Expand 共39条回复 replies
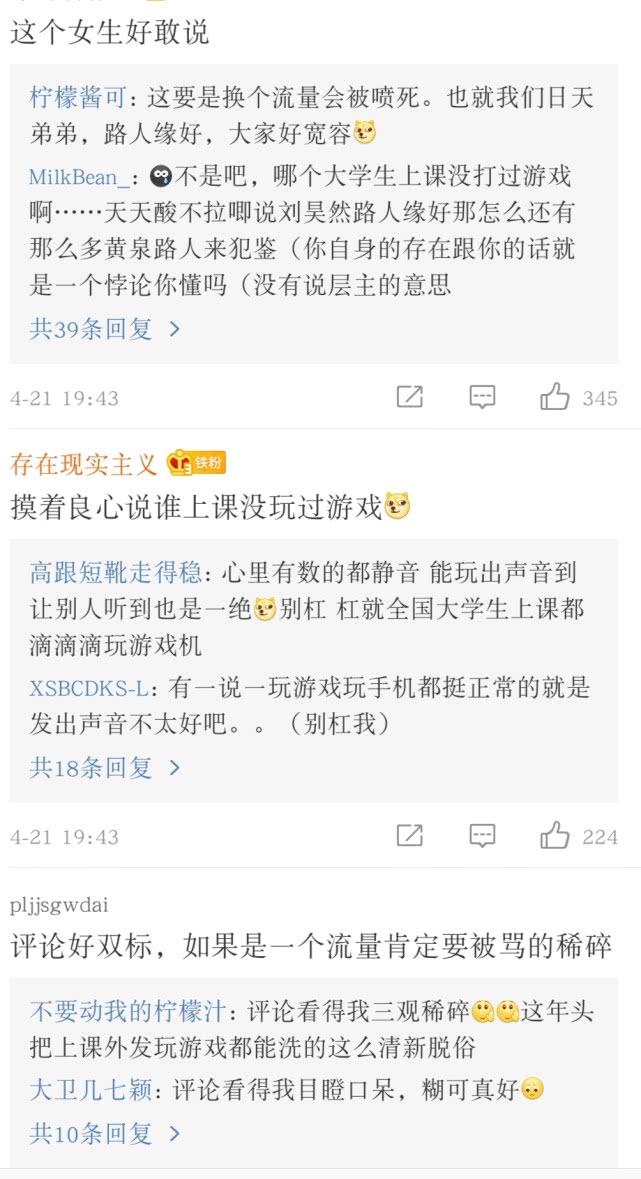This screenshot has width=641, height=1179. pos(104,328)
